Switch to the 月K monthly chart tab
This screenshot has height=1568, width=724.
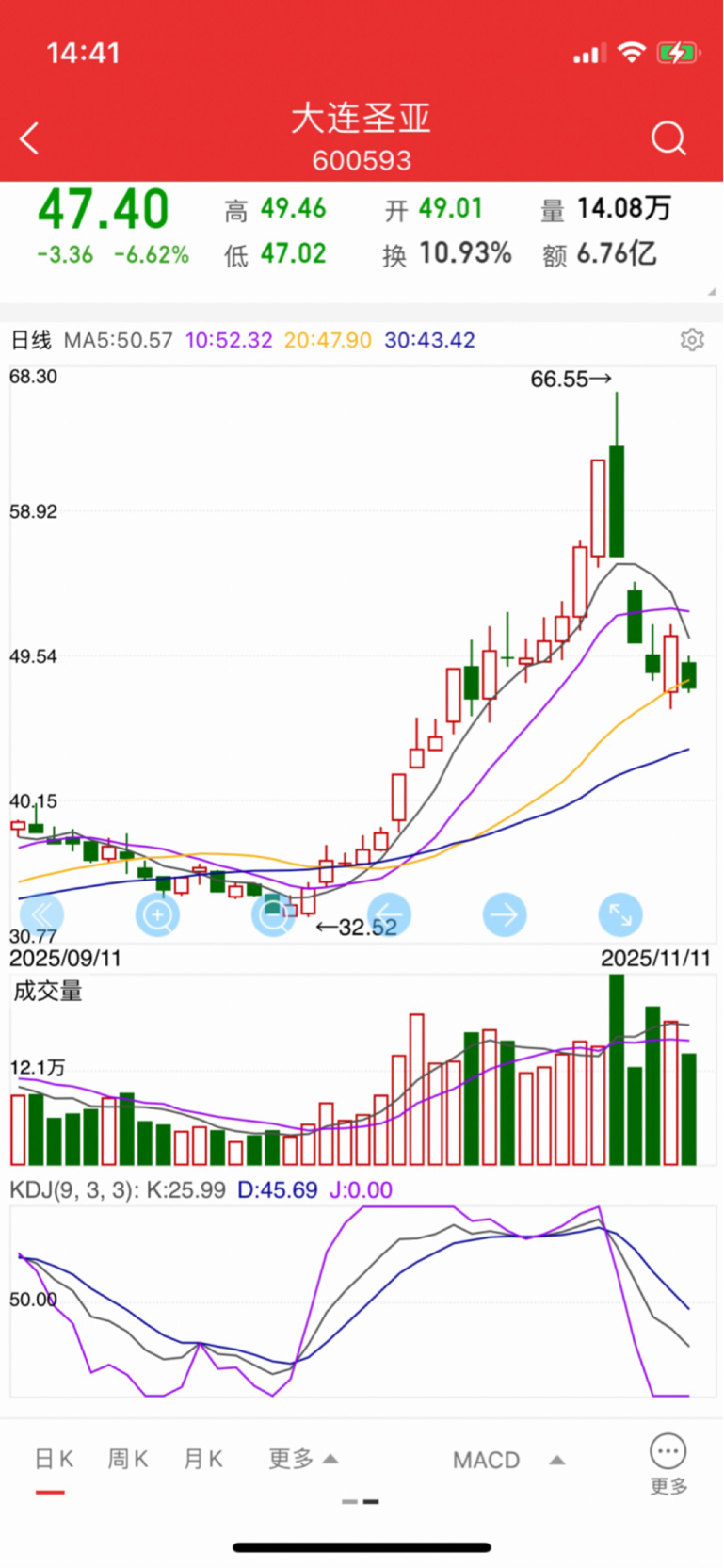click(x=202, y=1459)
